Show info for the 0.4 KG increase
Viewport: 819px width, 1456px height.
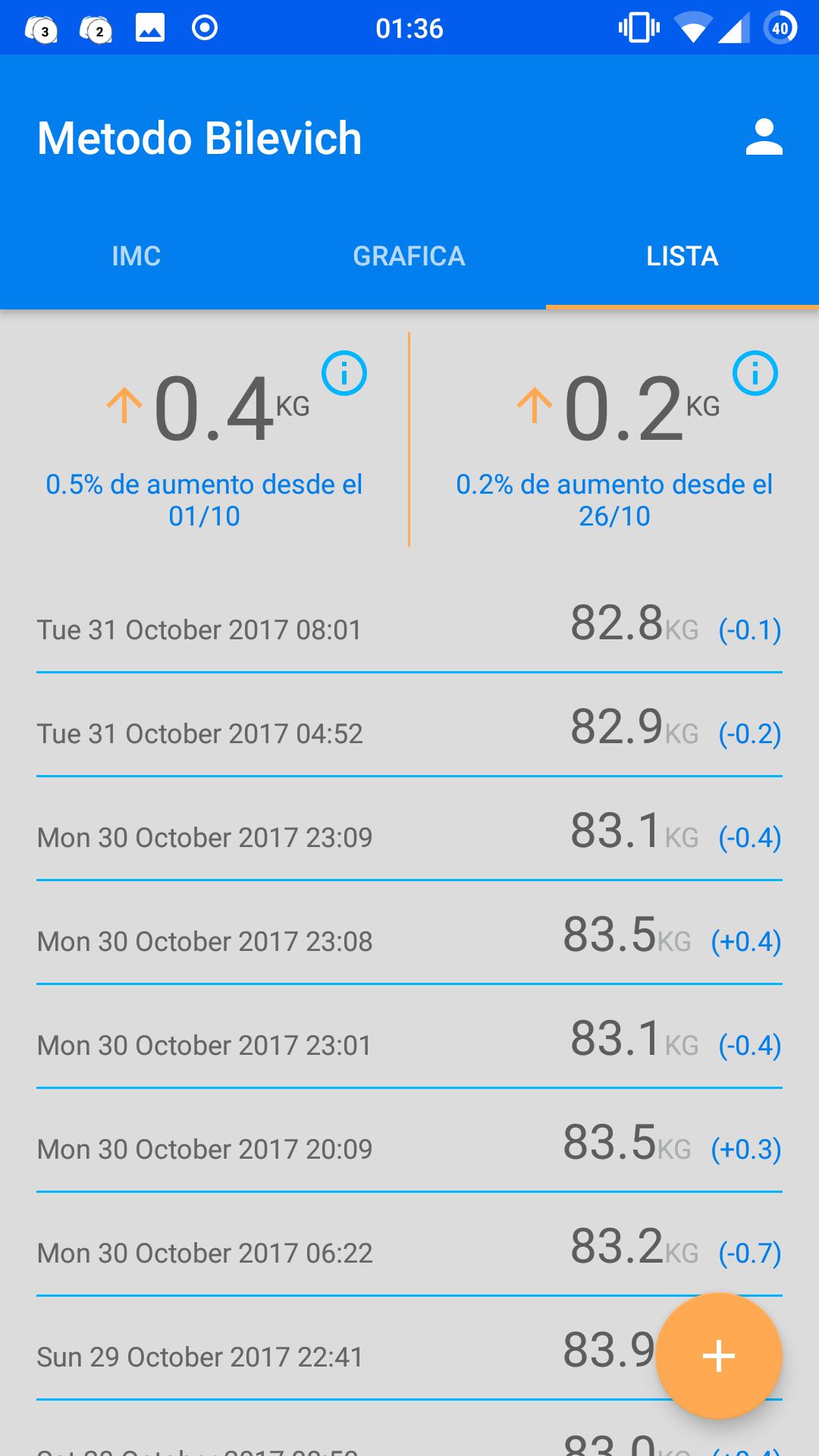click(x=344, y=373)
